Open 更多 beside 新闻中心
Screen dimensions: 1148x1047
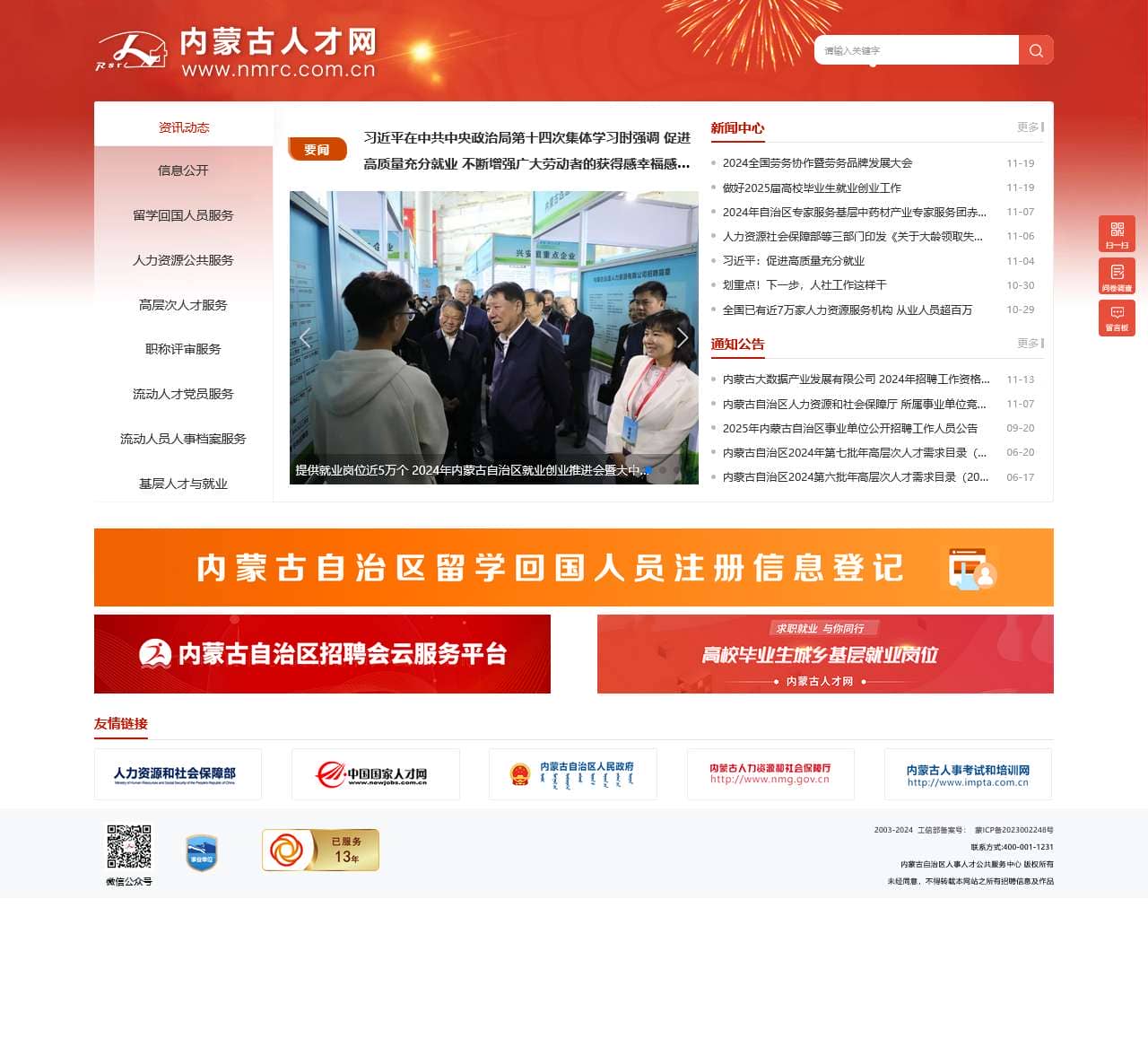click(1029, 127)
